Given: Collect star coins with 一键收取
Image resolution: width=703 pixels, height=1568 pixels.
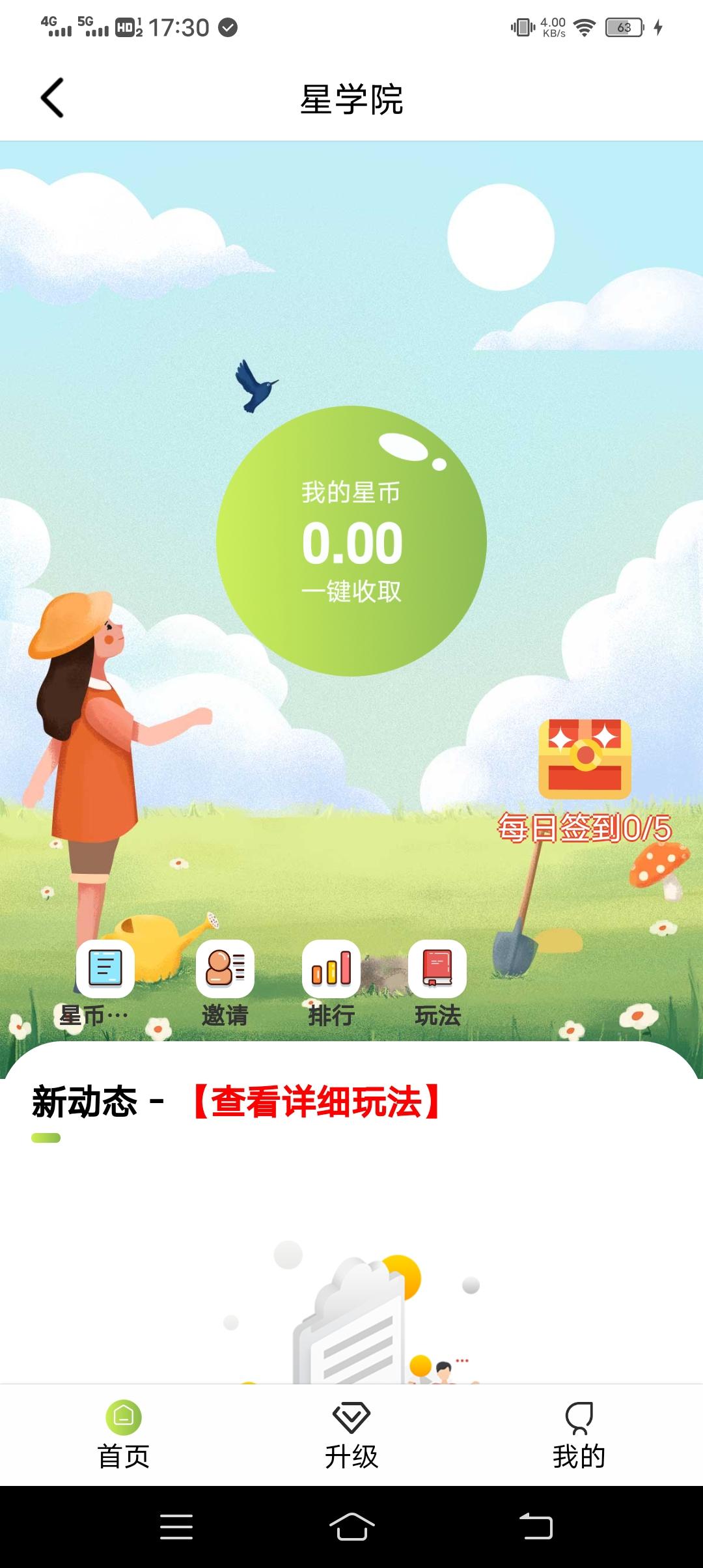Looking at the screenshot, I should [x=351, y=591].
